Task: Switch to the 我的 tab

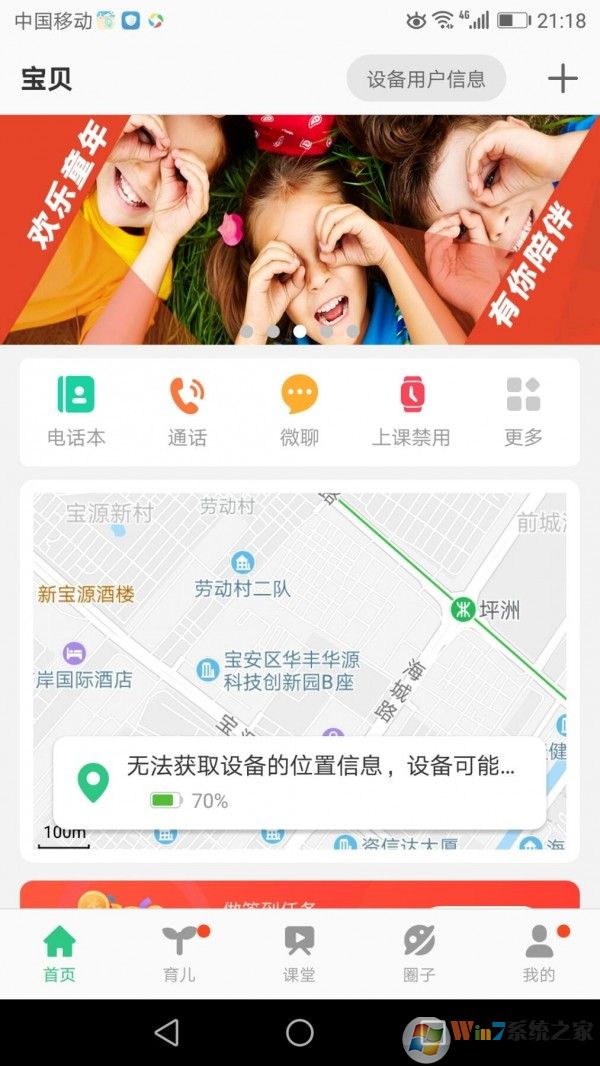Action: pyautogui.click(x=539, y=953)
